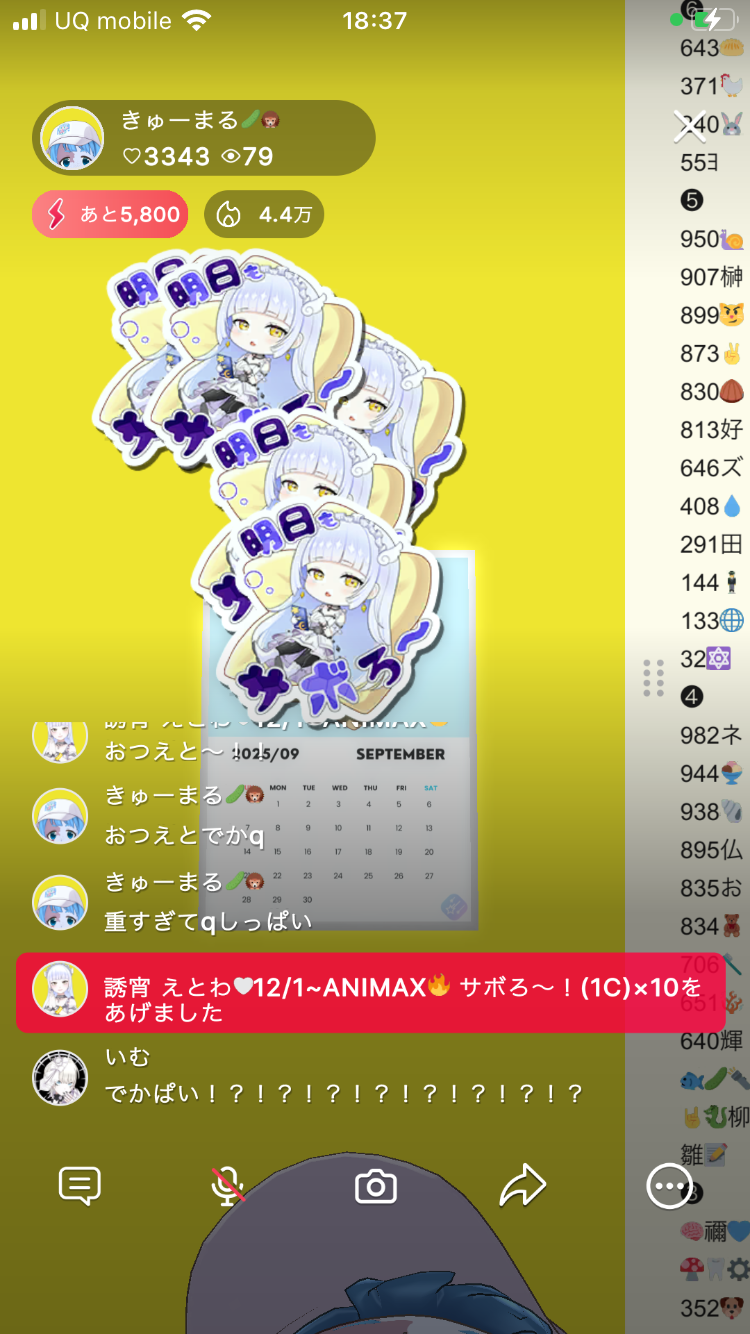The width and height of the screenshot is (750, 1334).
Task: Open the more options menu
Action: coord(669,1186)
